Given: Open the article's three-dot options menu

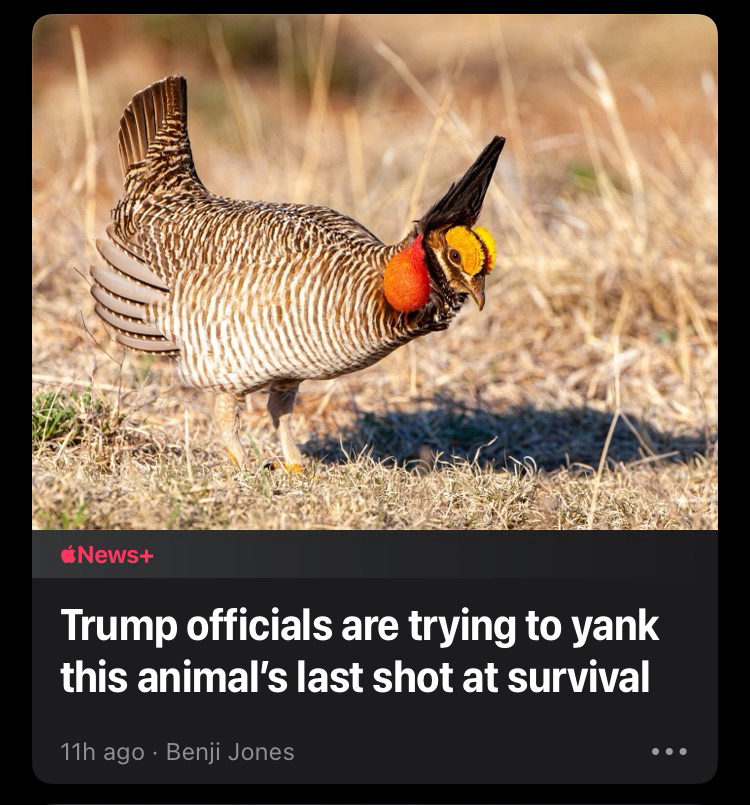Looking at the screenshot, I should [668, 751].
